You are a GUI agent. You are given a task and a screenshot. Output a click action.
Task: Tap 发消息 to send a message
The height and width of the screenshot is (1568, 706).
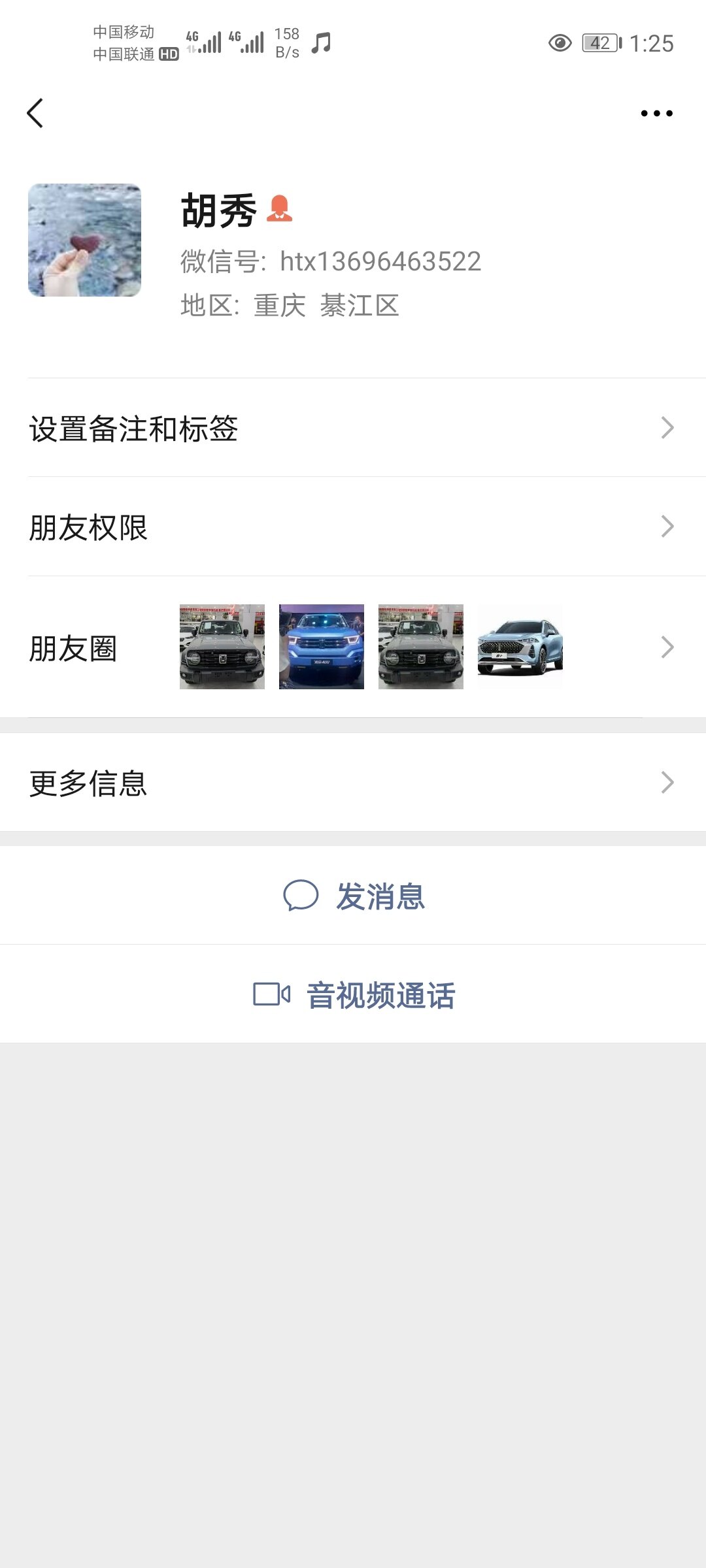click(x=354, y=896)
